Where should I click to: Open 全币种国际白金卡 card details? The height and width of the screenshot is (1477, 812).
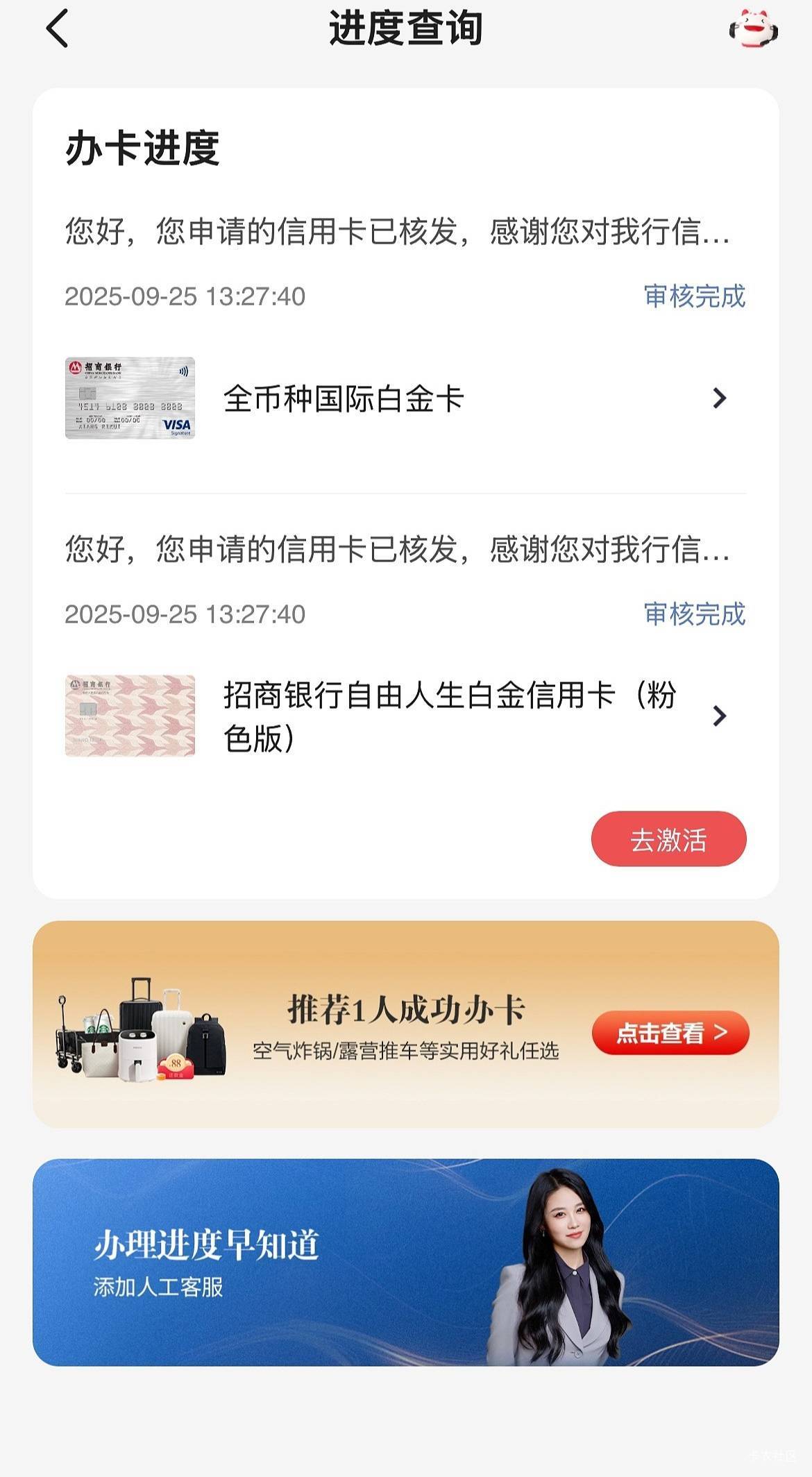point(405,398)
